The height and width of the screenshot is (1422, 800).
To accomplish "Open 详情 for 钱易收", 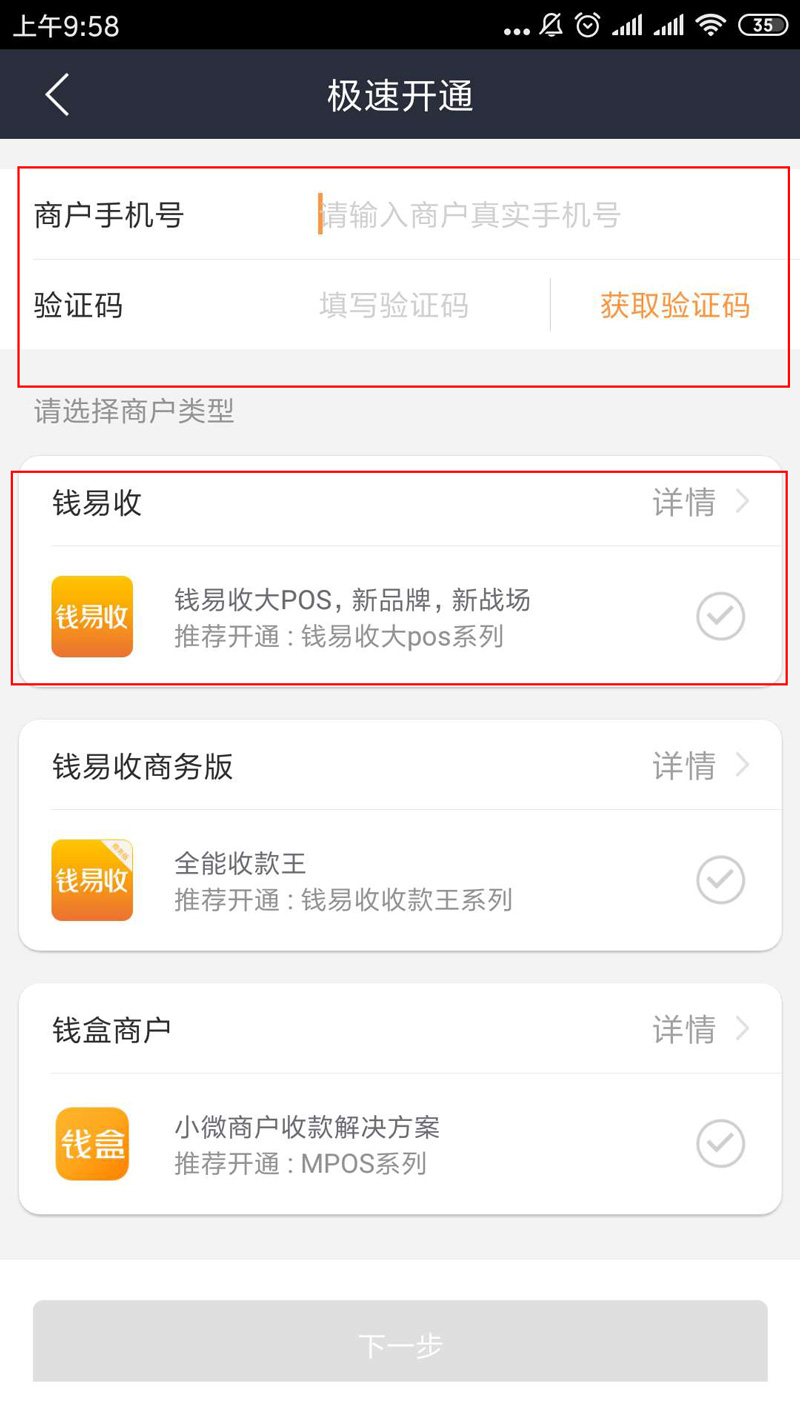I will coord(700,502).
